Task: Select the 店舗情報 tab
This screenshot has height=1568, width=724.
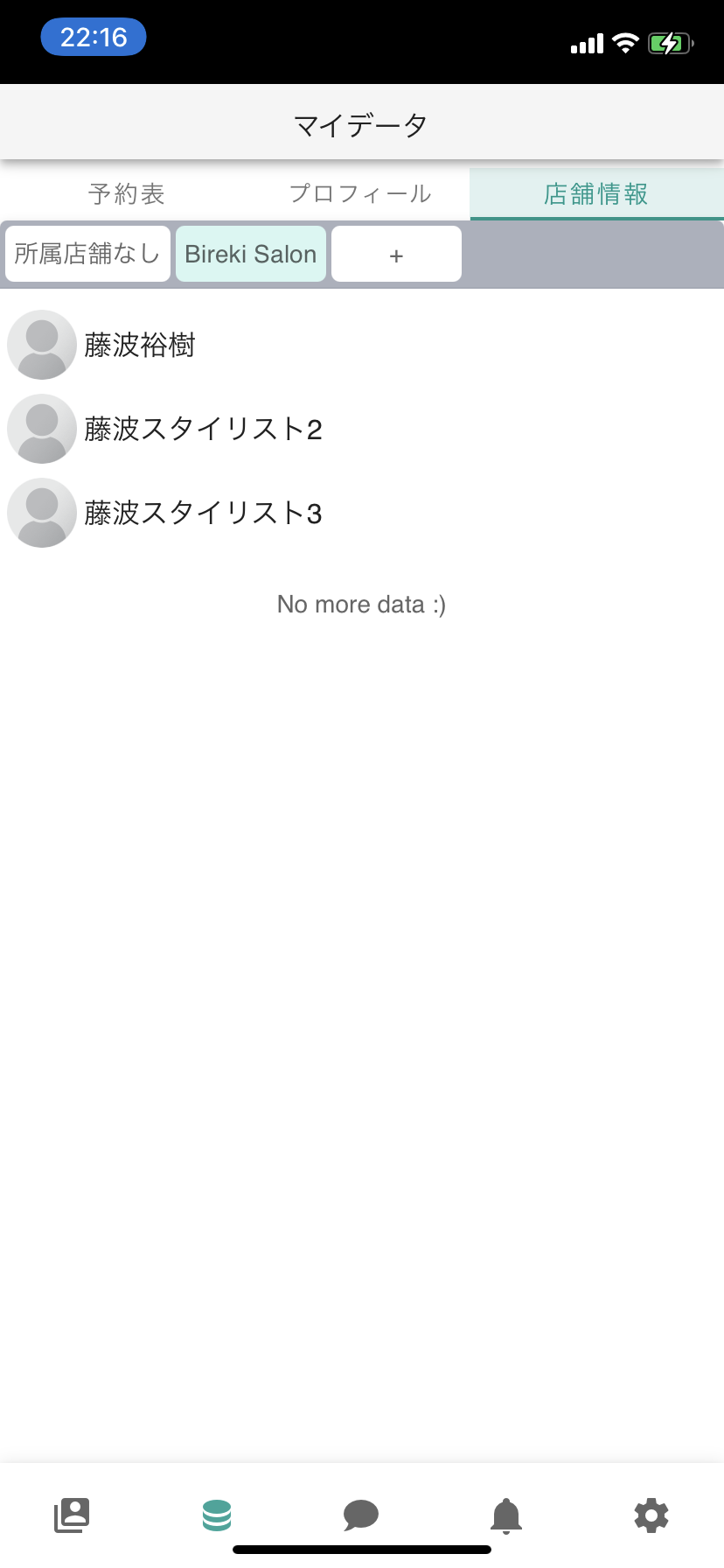Action: (x=596, y=193)
